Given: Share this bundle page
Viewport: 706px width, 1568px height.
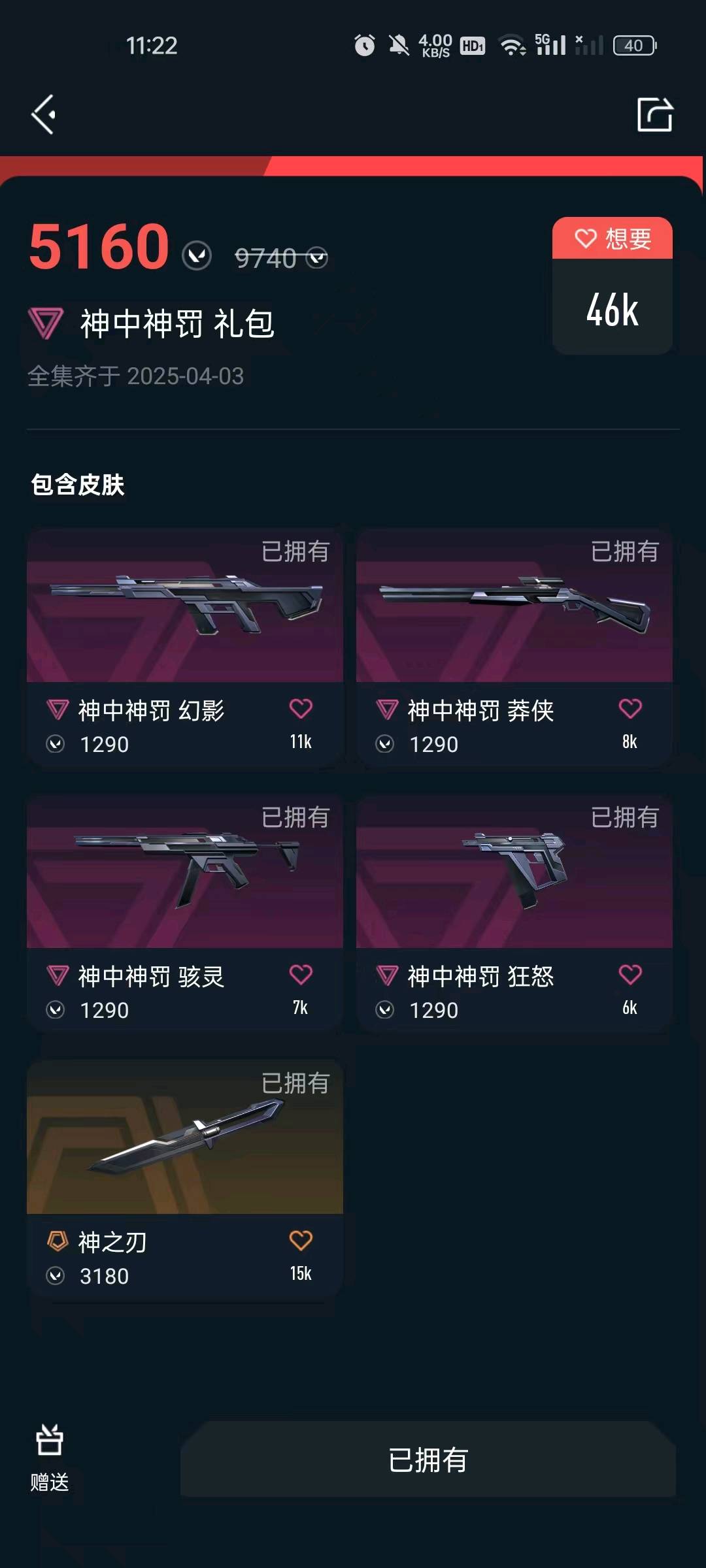Looking at the screenshot, I should 654,115.
